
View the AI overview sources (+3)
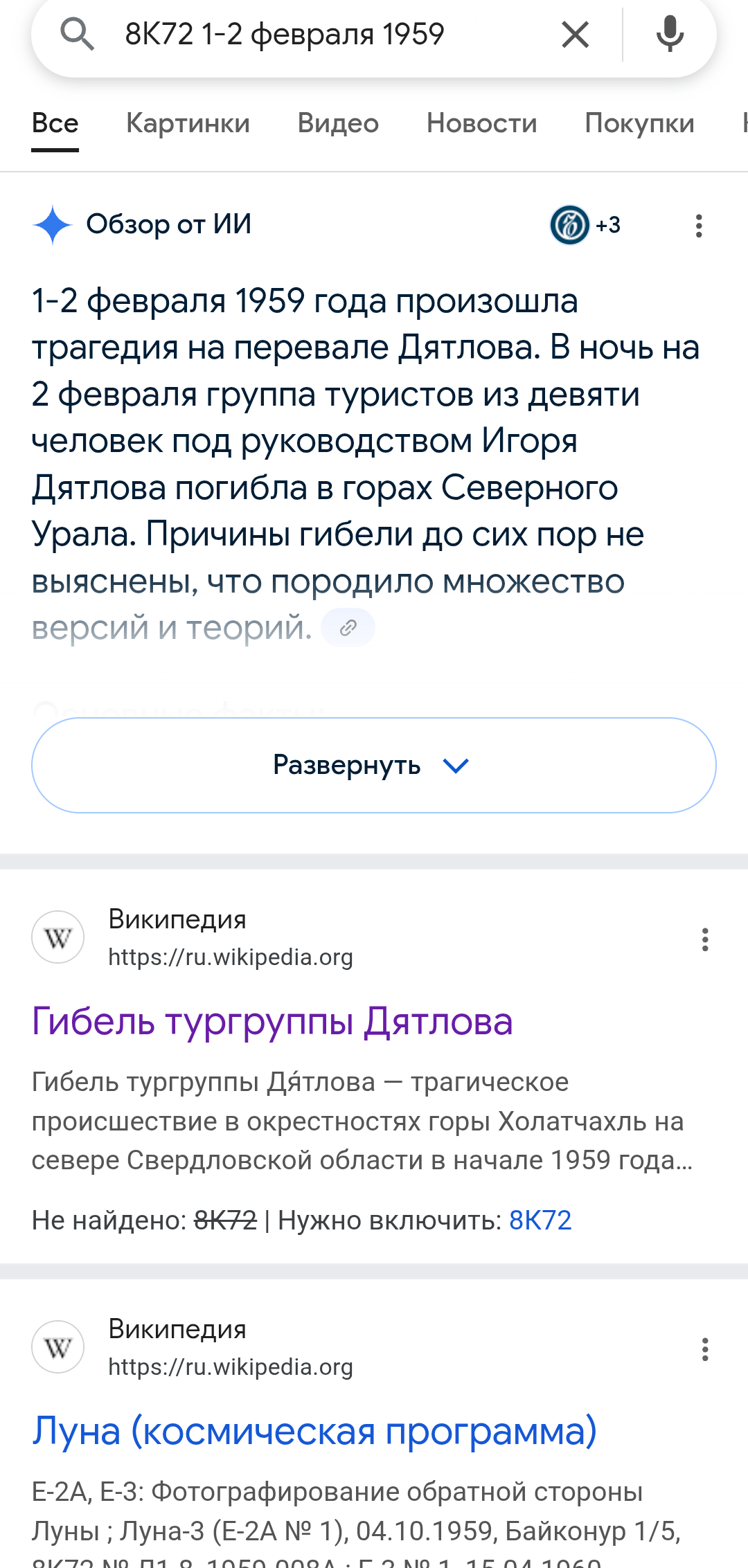(585, 225)
